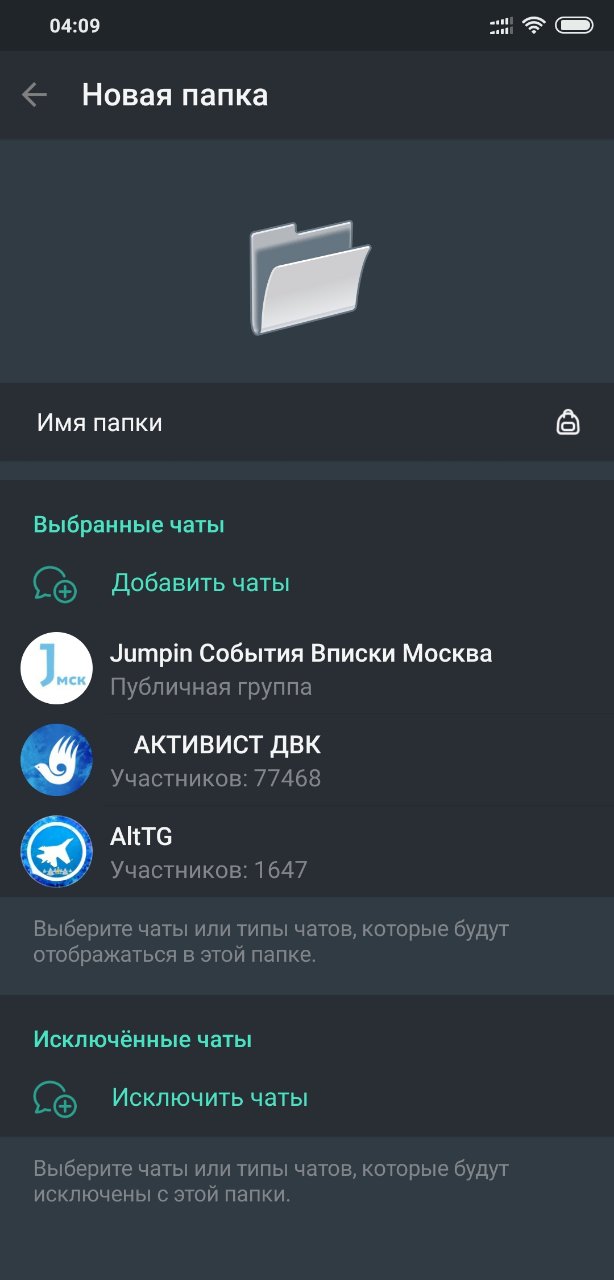Tap Исключить чаты to exclude chats

tap(209, 1098)
